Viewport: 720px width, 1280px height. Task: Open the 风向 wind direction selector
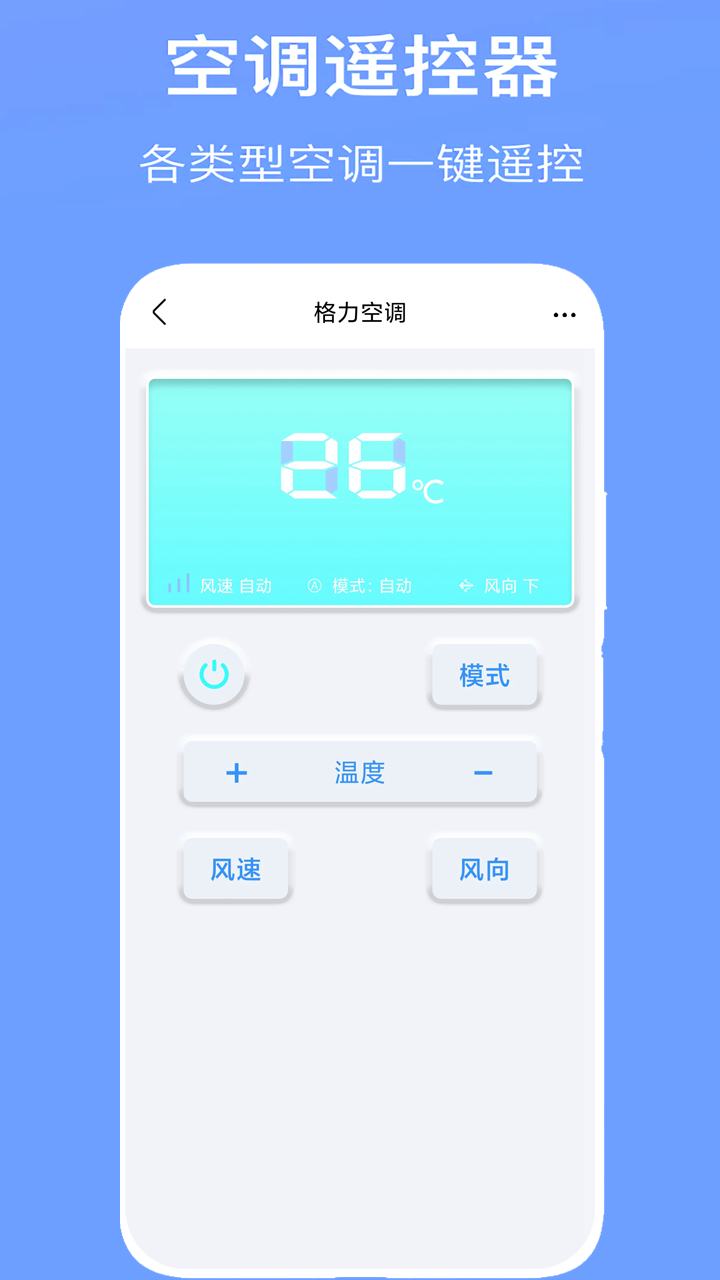484,870
